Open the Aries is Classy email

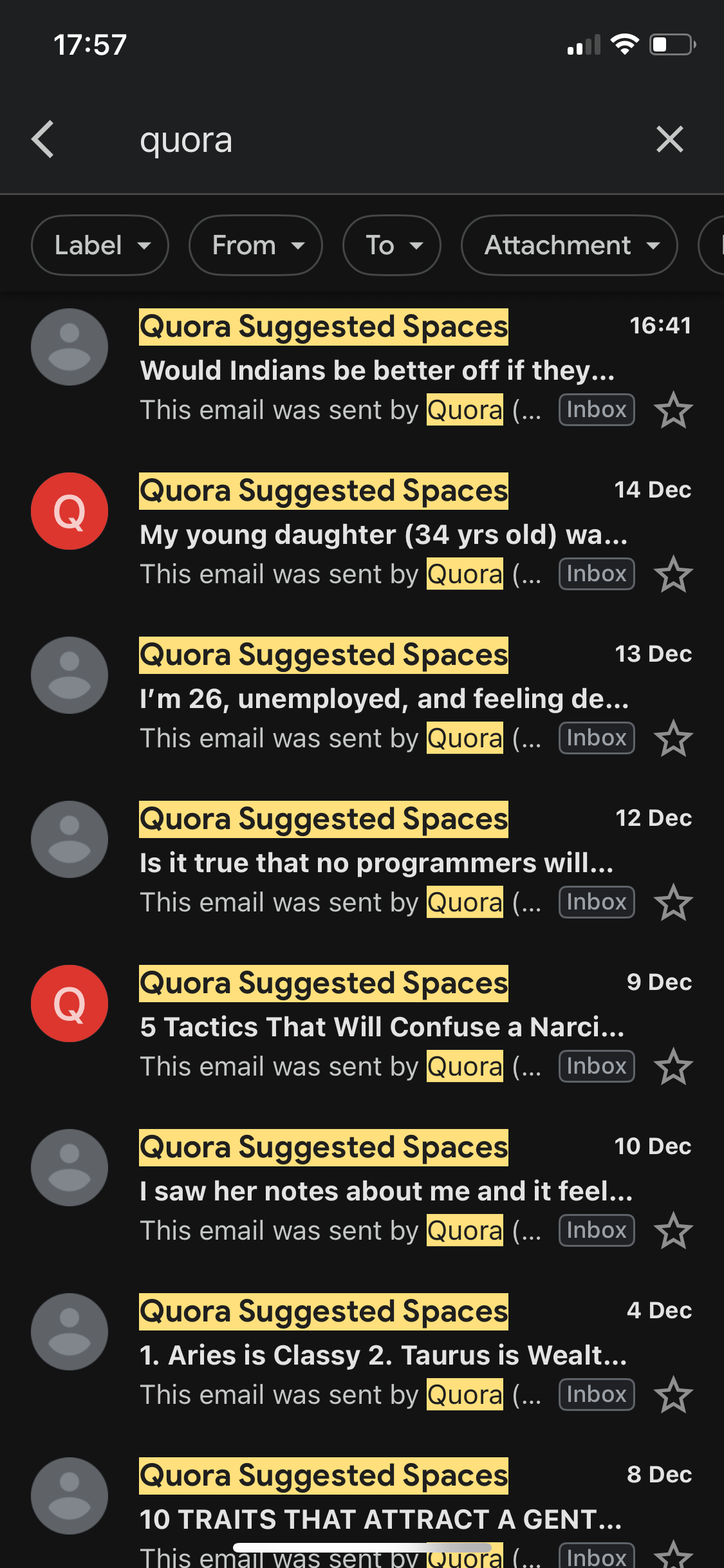click(x=383, y=1355)
